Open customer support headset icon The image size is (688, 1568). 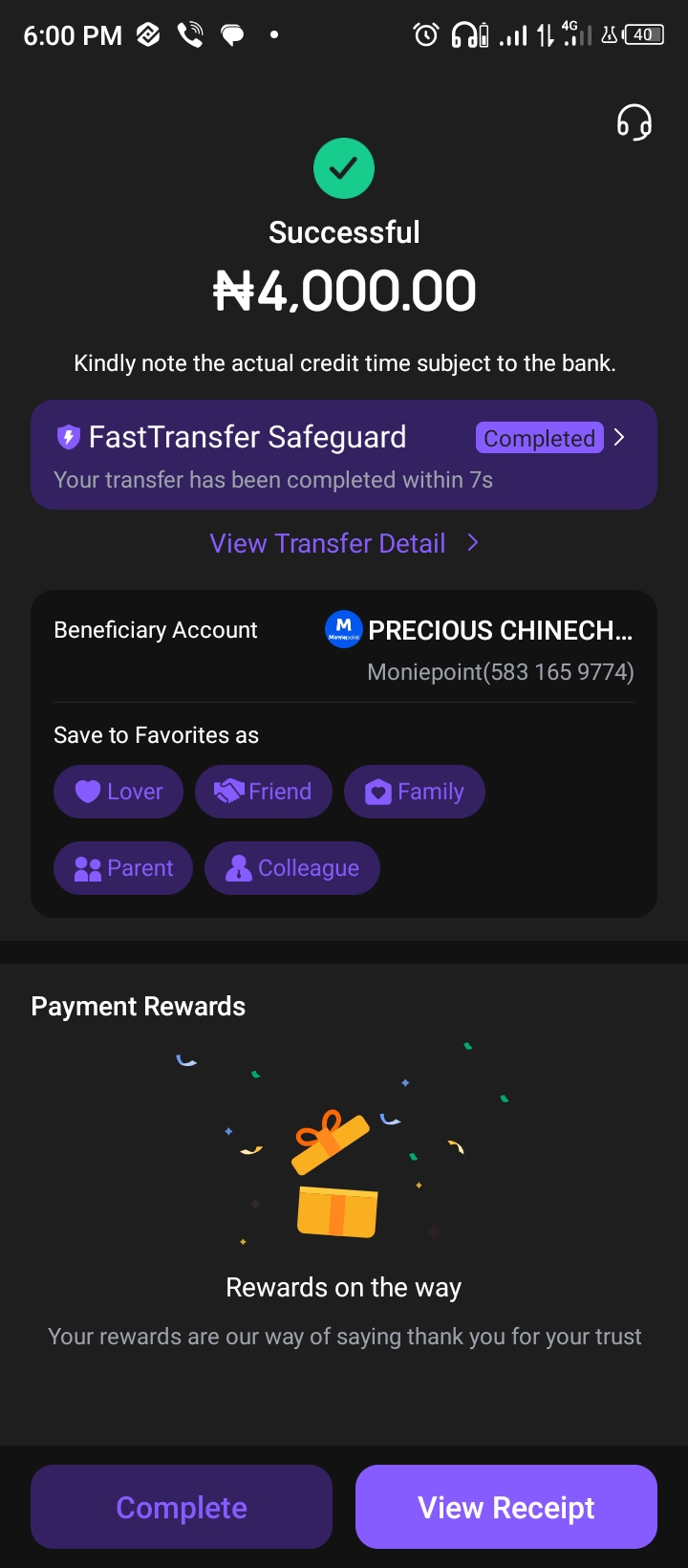click(634, 123)
